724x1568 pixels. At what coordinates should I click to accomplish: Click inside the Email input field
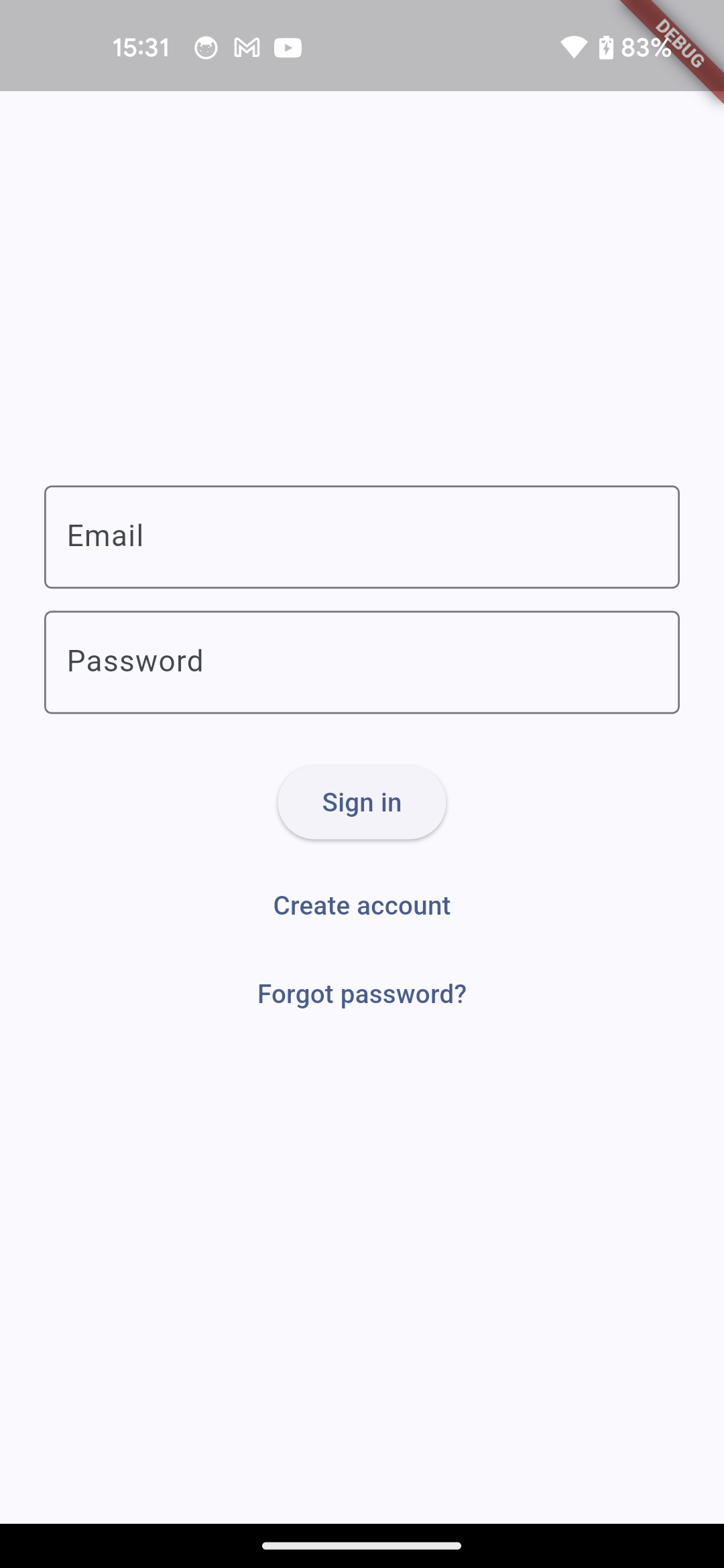[x=361, y=536]
